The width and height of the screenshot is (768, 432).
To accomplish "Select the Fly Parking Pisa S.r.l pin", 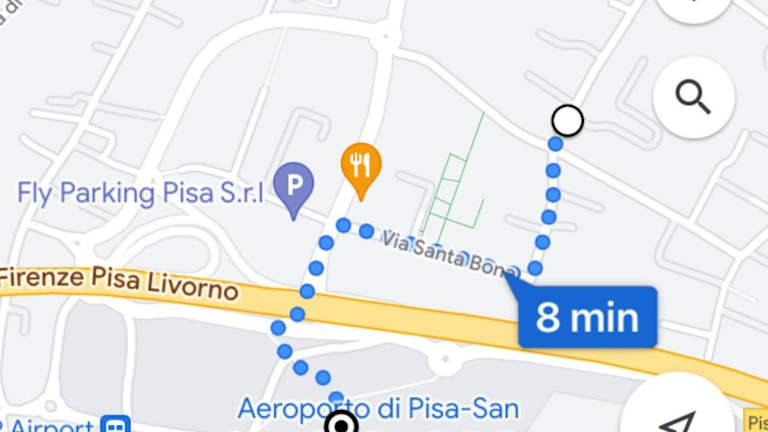I will (294, 187).
